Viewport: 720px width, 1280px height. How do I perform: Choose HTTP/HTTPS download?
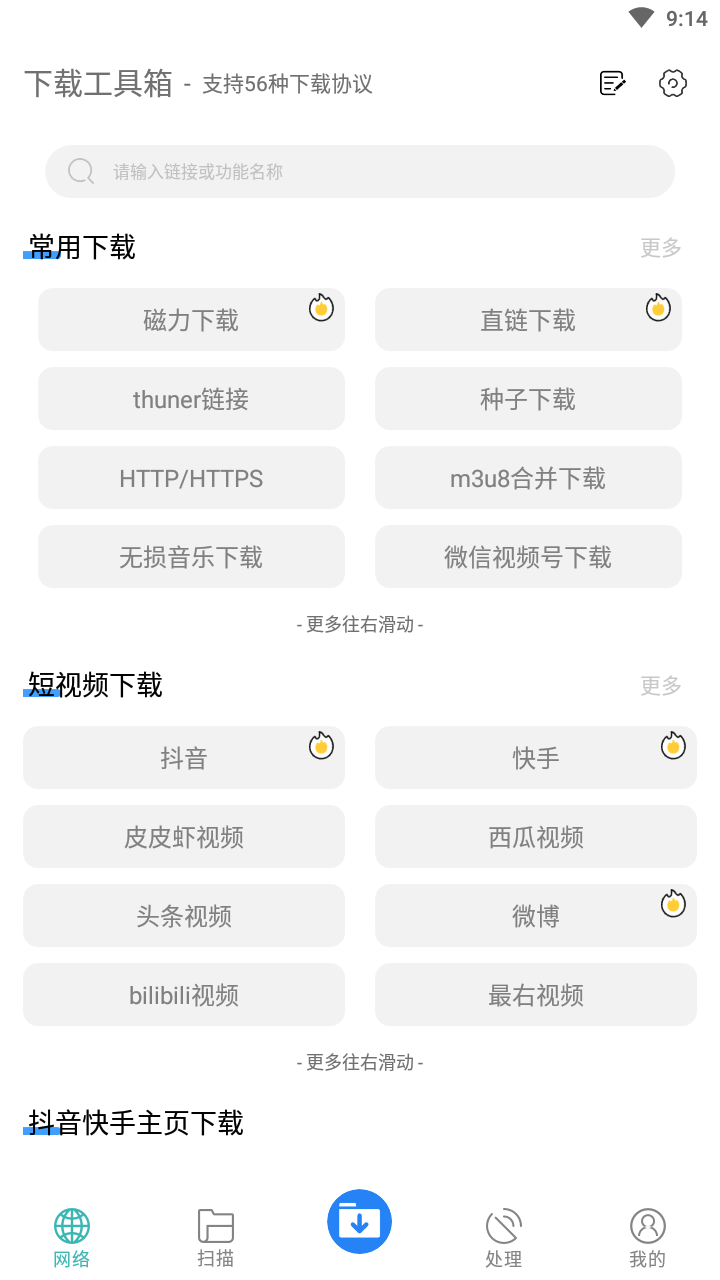191,478
